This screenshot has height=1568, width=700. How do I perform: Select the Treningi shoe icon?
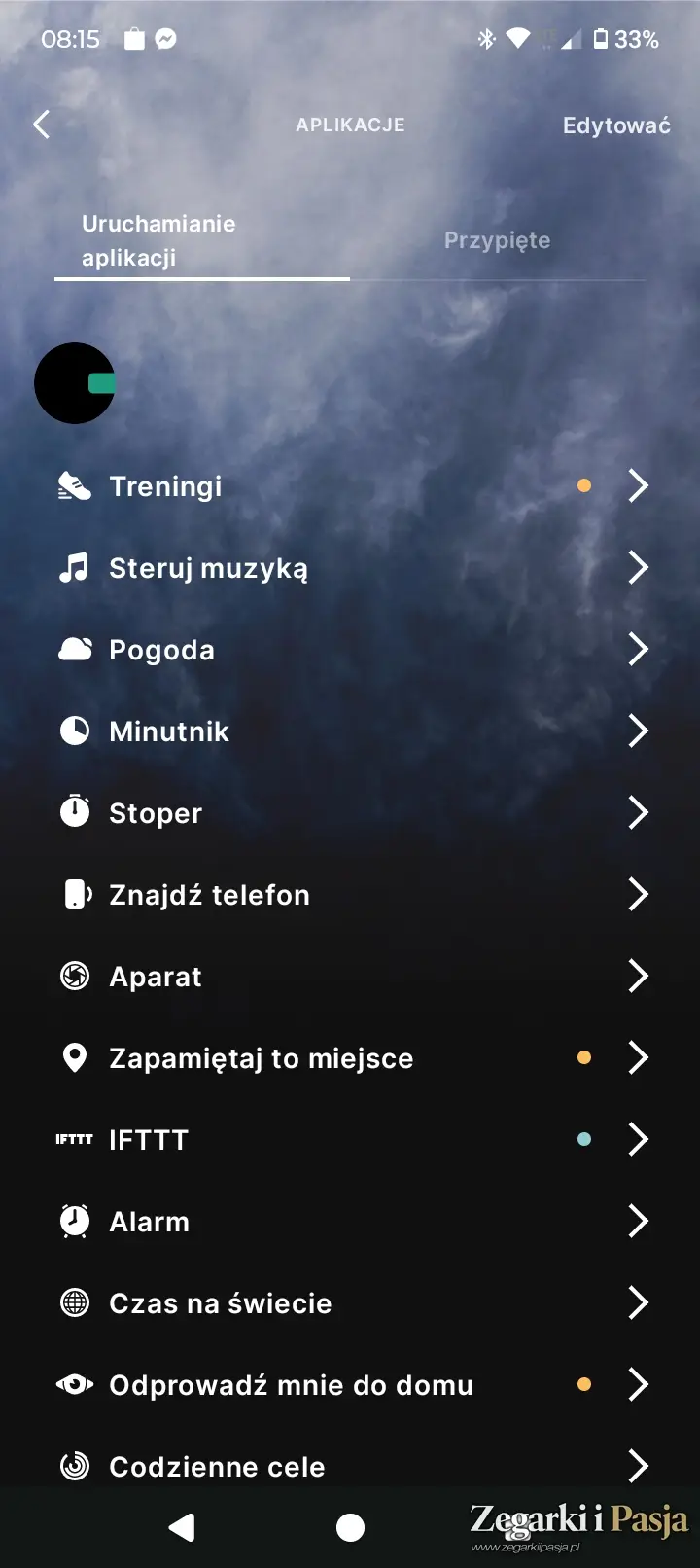point(75,485)
